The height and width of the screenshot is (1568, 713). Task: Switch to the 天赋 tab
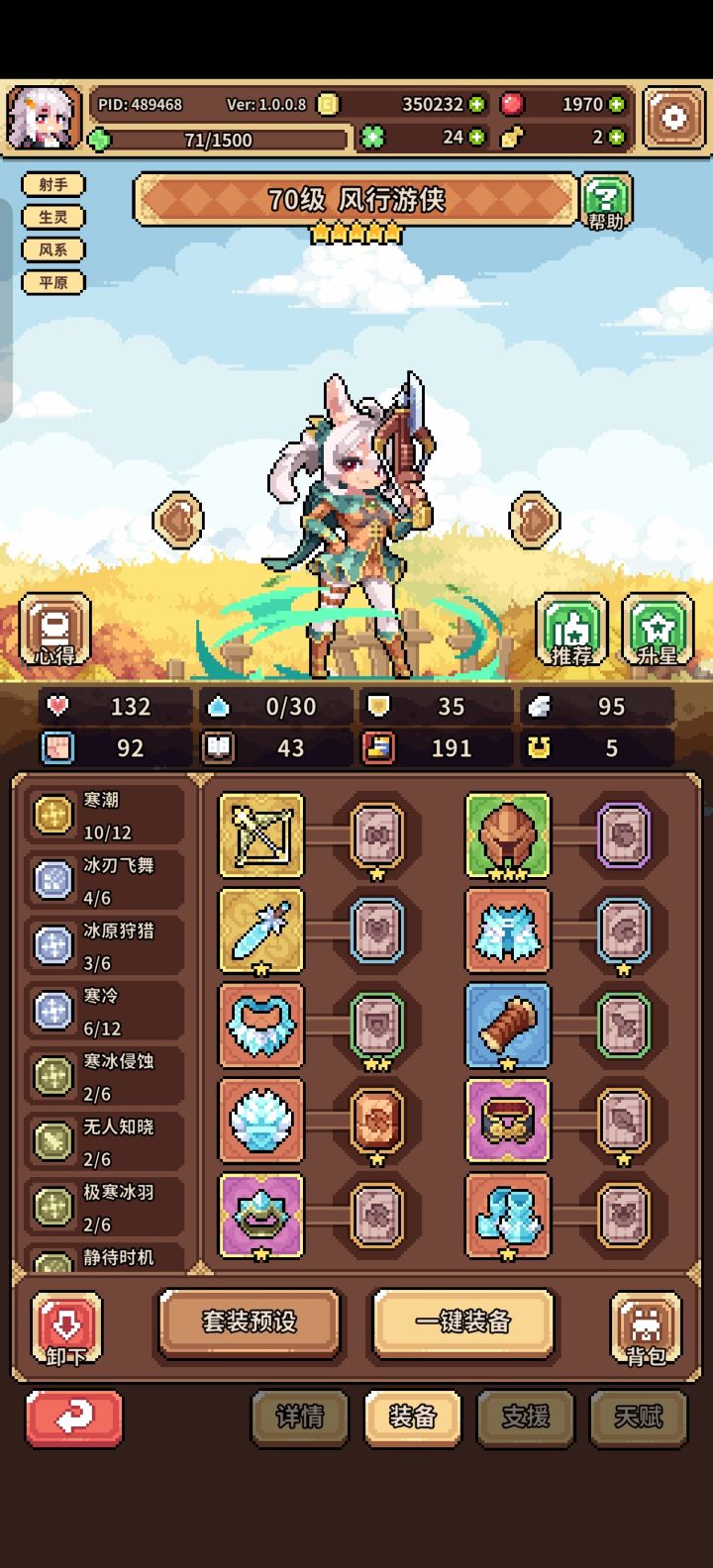click(639, 1419)
